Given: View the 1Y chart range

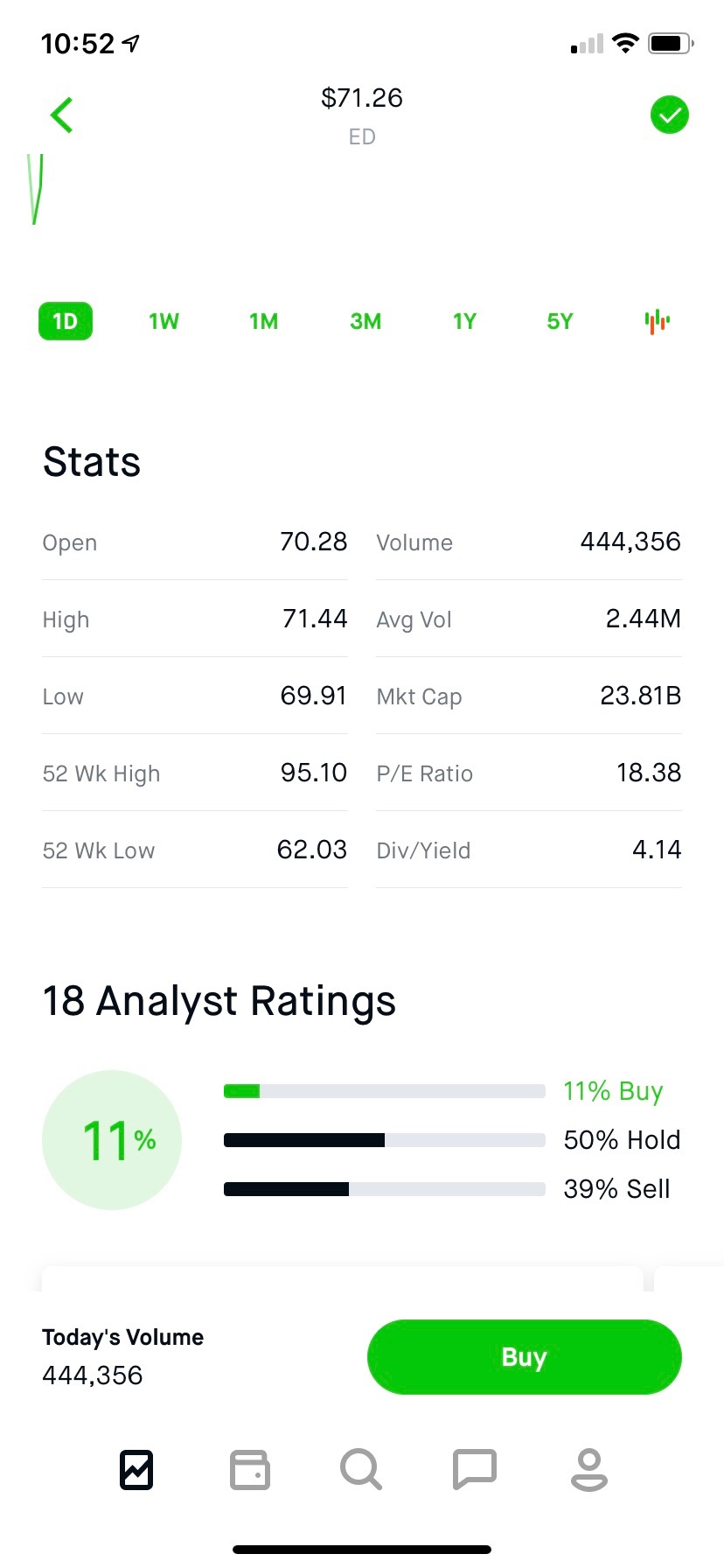Looking at the screenshot, I should pyautogui.click(x=464, y=321).
